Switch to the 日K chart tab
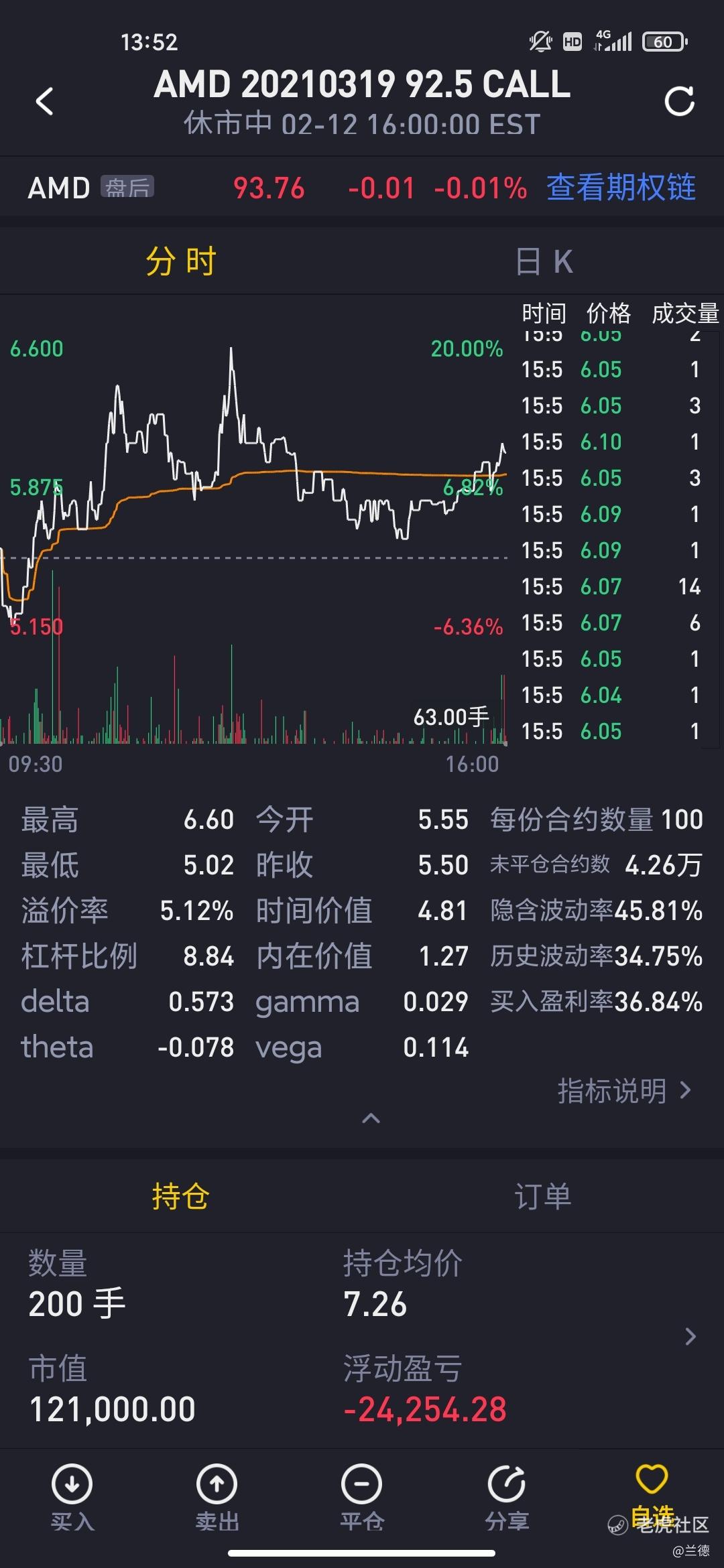Screen dimensions: 724x1568 (544, 261)
